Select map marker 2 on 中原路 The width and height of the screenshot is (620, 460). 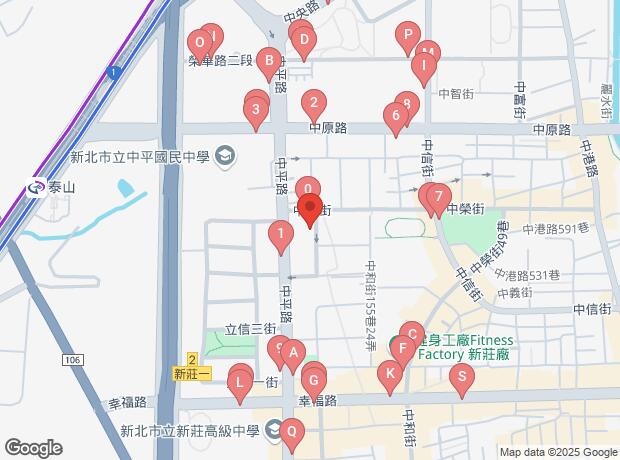click(x=314, y=102)
